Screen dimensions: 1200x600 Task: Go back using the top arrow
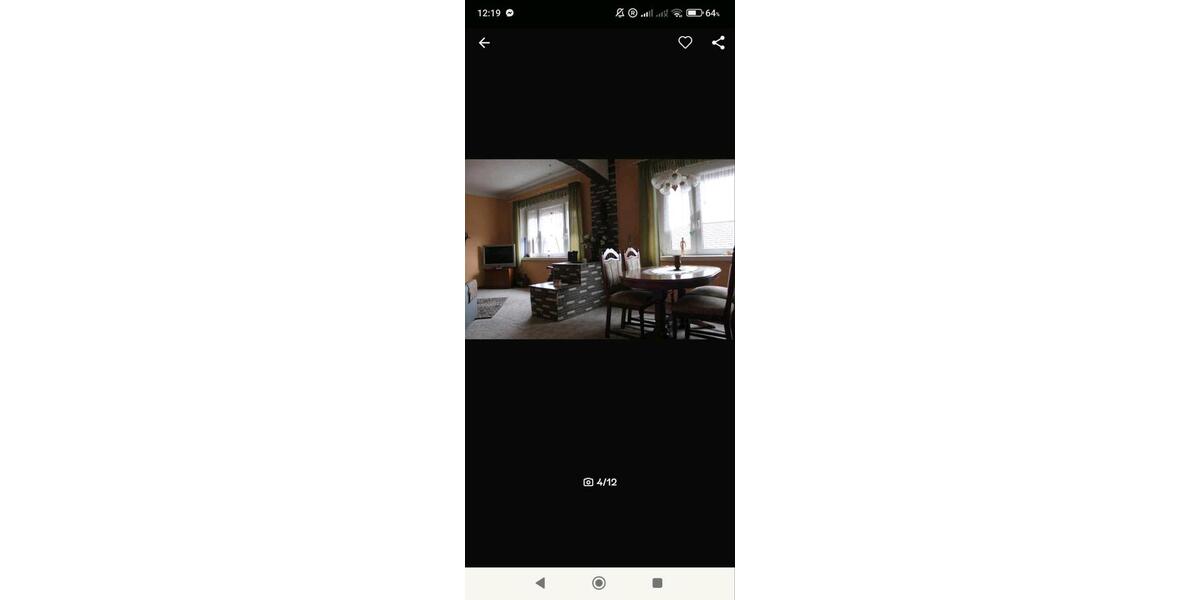pos(484,43)
